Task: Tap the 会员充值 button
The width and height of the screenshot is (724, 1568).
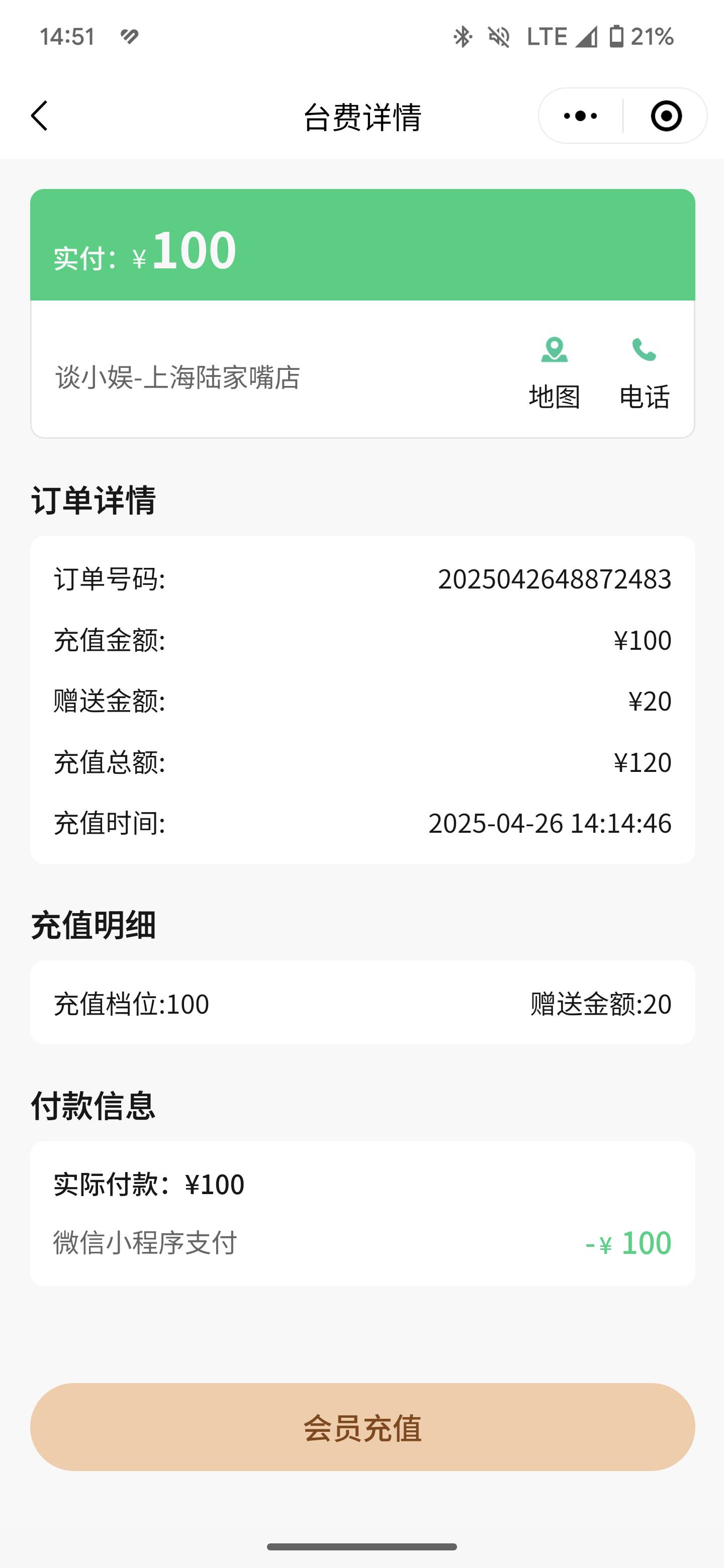Action: (363, 1428)
